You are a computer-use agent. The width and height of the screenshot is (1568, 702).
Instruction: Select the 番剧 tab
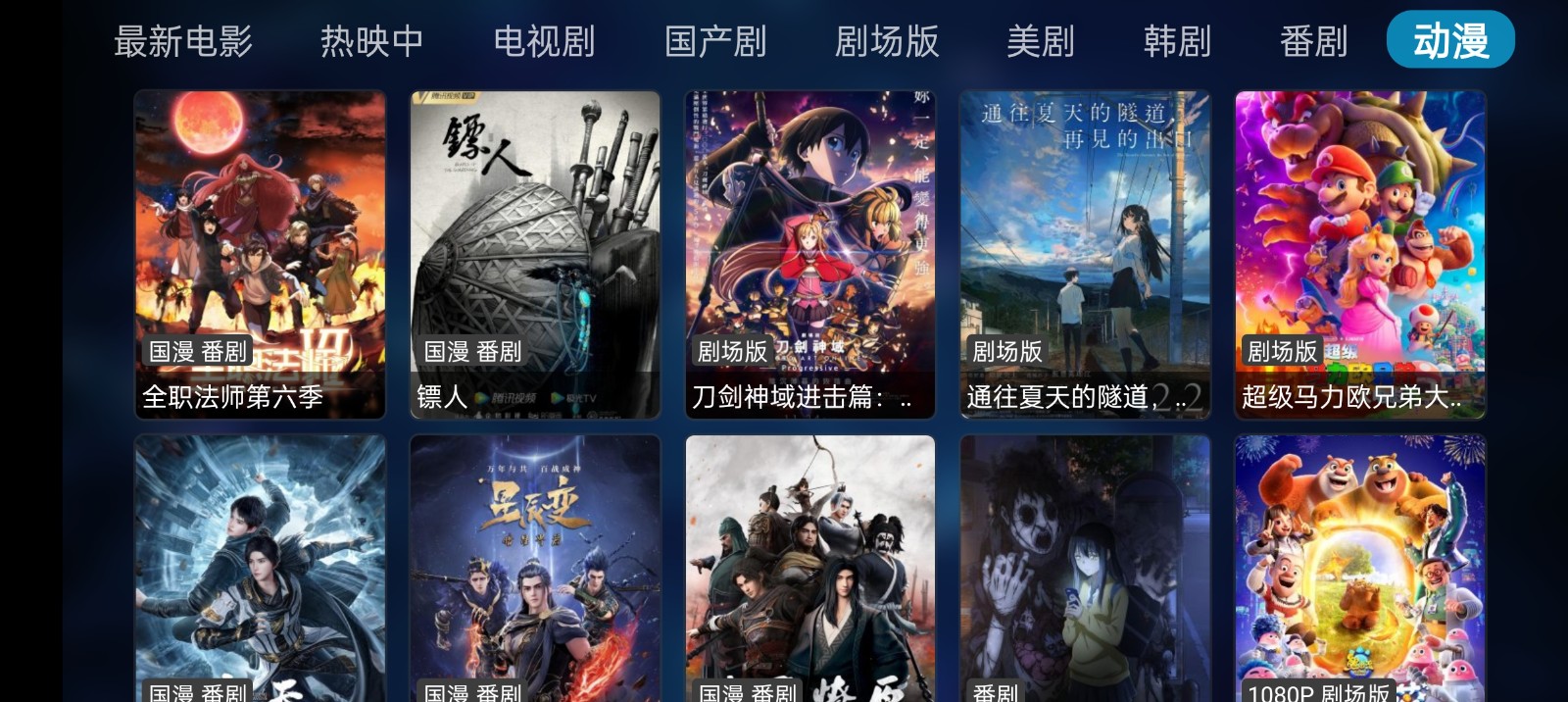click(1313, 41)
